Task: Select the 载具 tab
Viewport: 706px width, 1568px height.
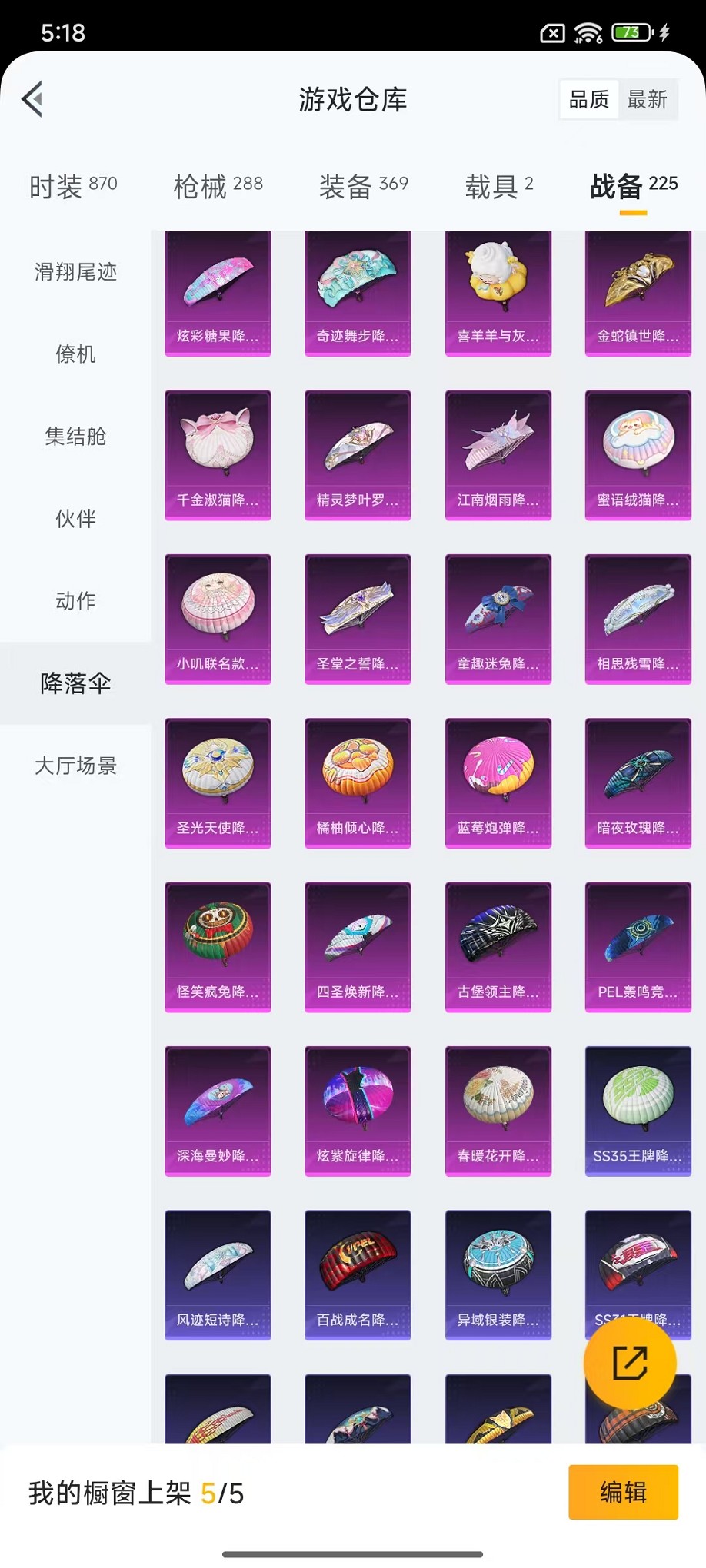Action: pyautogui.click(x=498, y=186)
